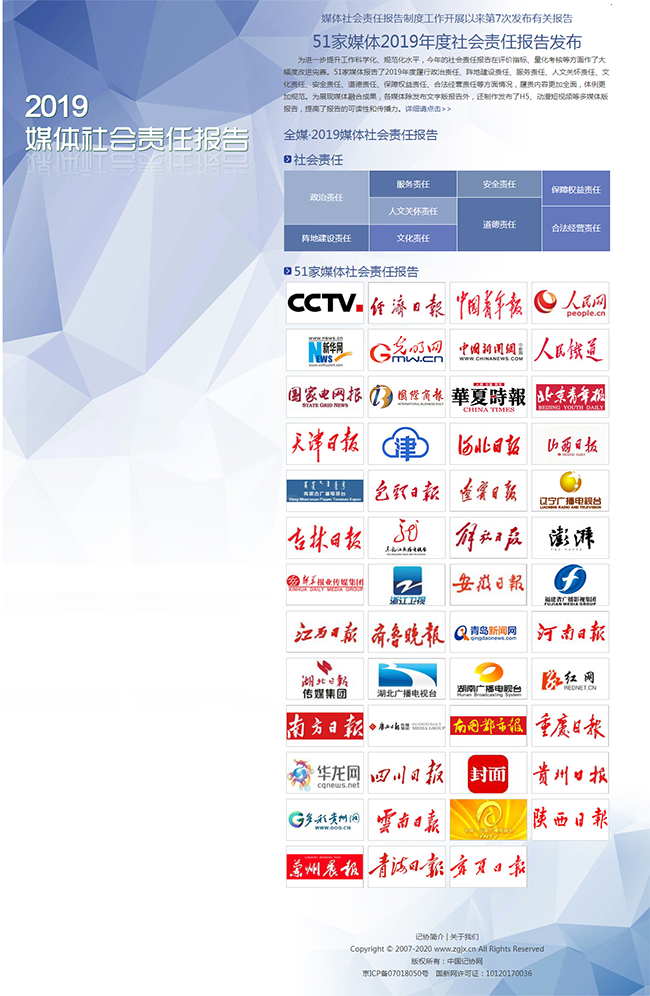Open the 华夏时报 China Times tile
The image size is (650, 996).
coord(488,397)
